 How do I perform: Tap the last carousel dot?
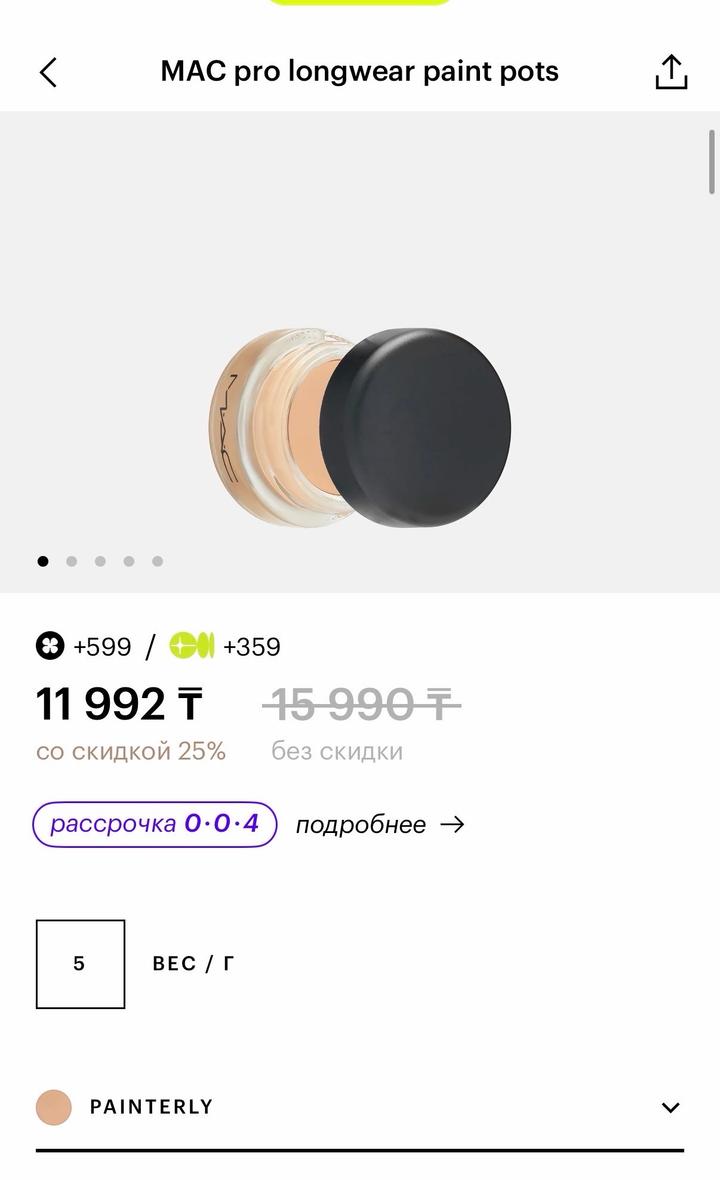[x=156, y=561]
